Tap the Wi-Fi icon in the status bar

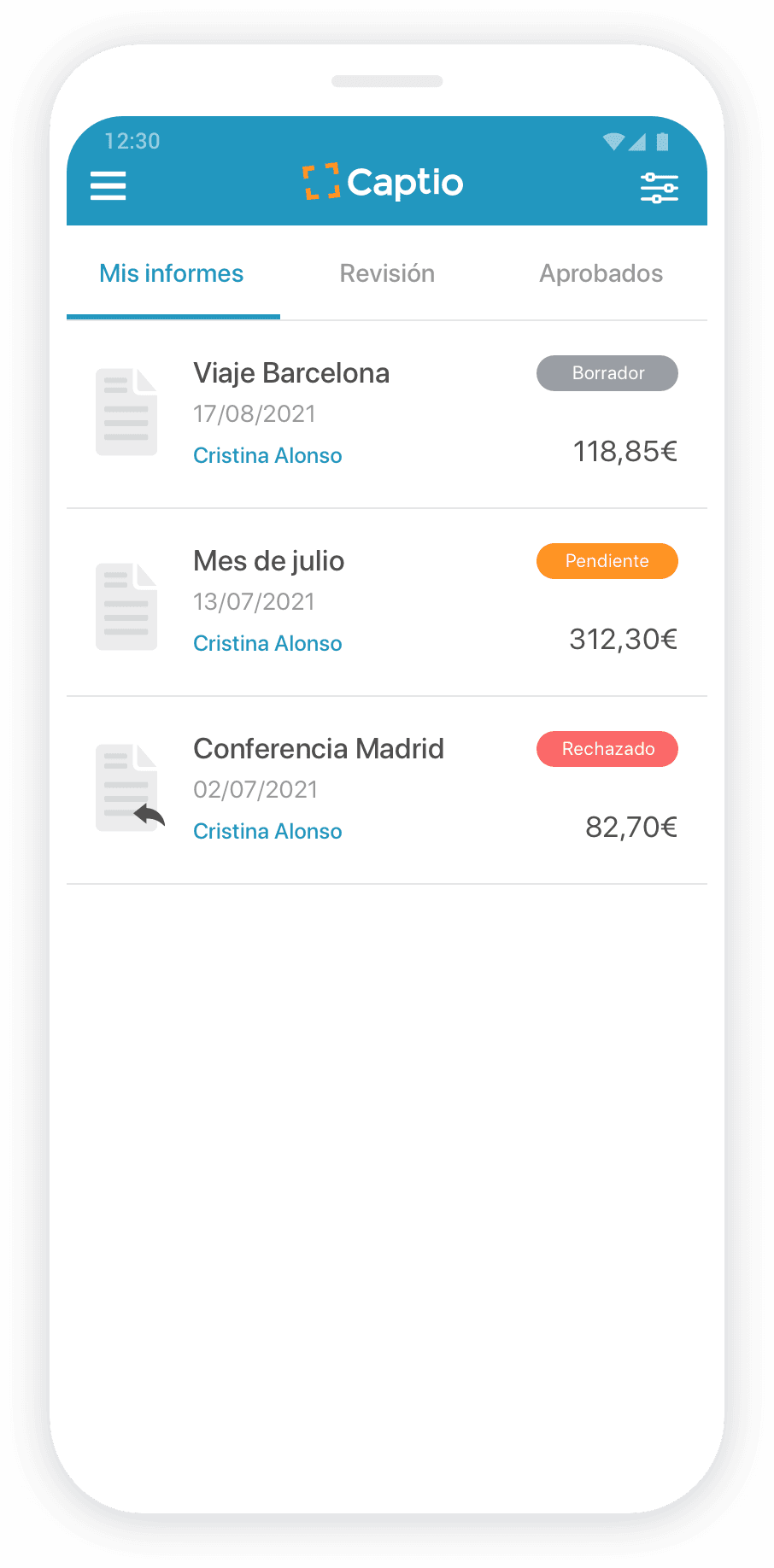(613, 140)
